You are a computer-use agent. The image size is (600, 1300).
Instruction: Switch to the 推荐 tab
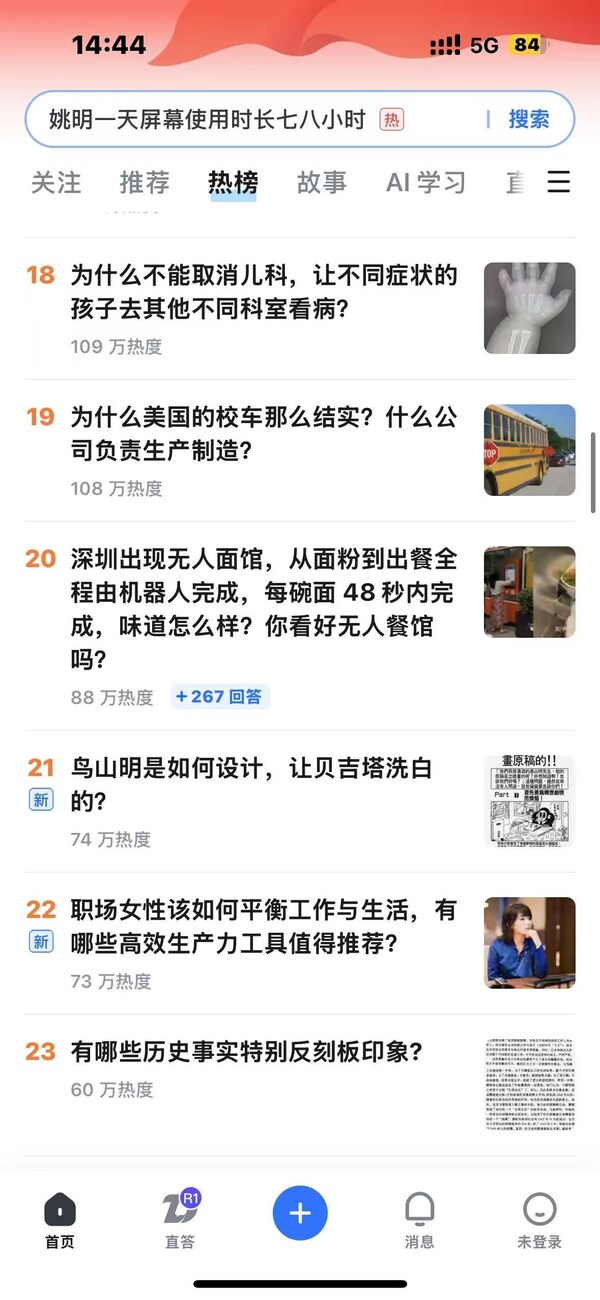[x=145, y=182]
